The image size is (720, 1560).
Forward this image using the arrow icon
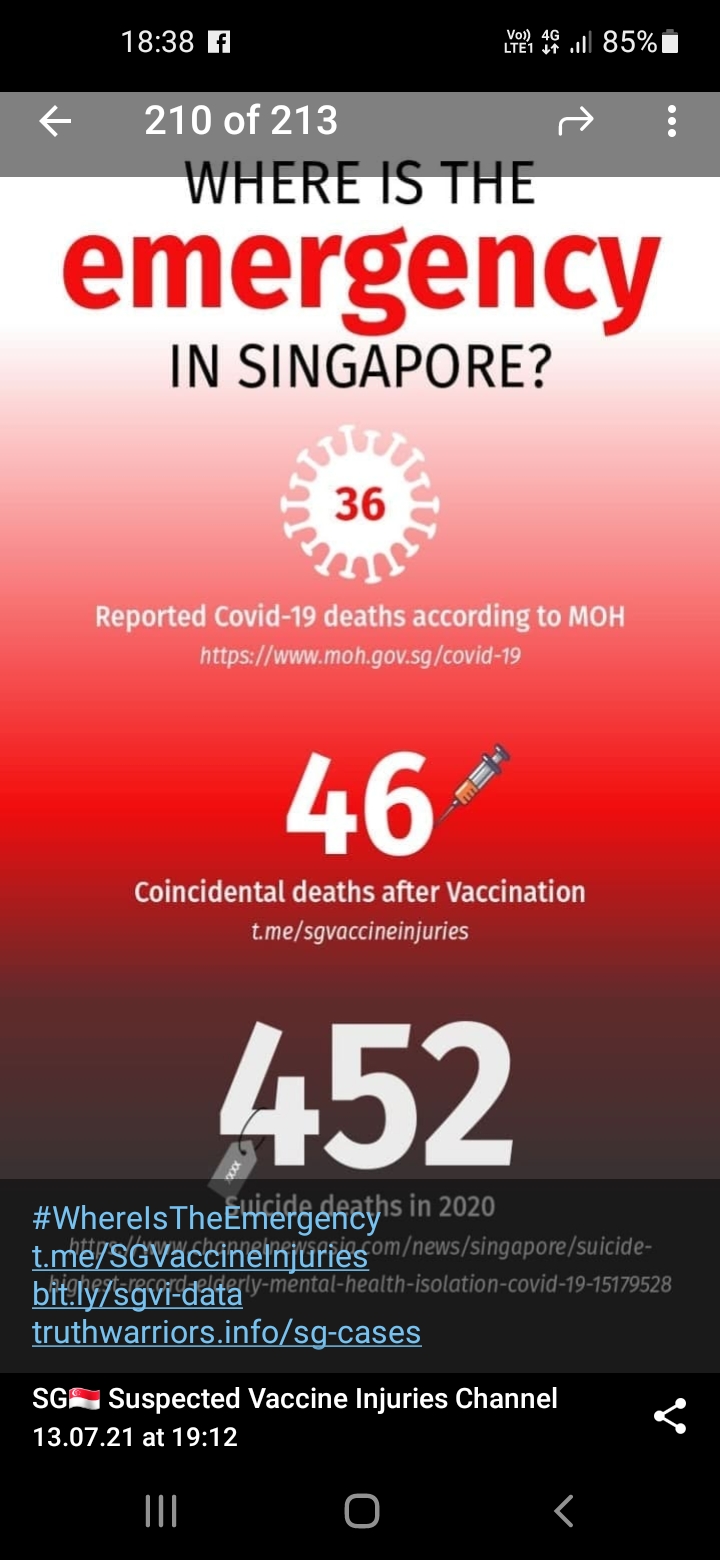pyautogui.click(x=576, y=122)
